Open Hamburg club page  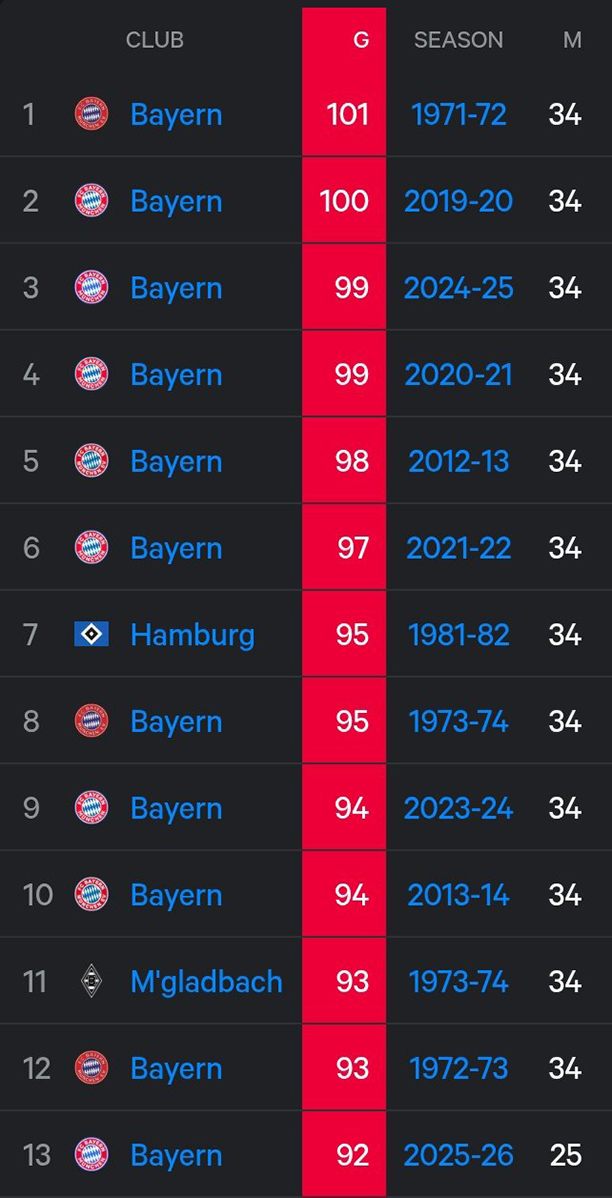[192, 635]
